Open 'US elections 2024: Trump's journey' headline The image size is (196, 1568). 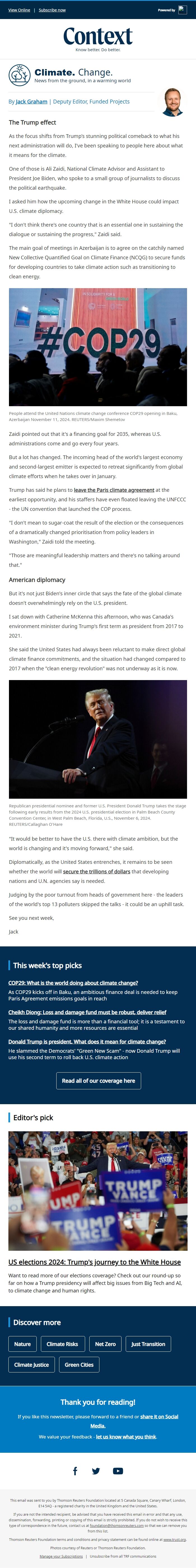[x=94, y=1262]
